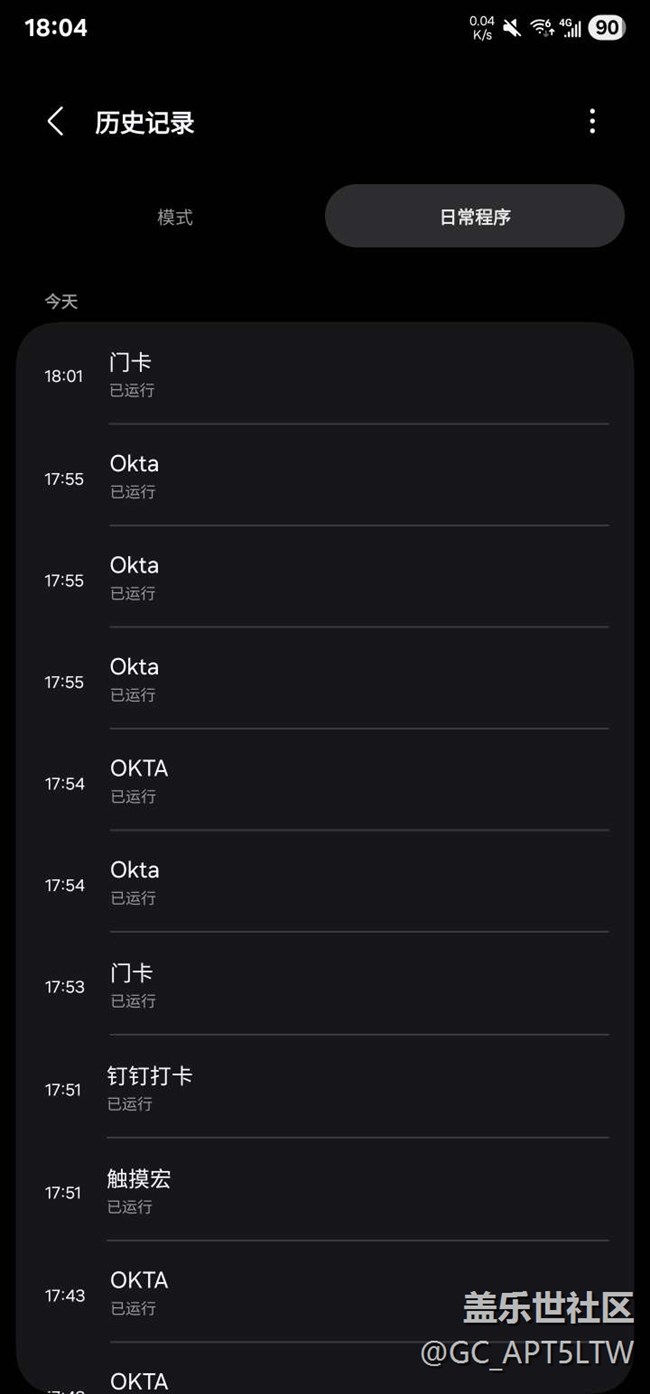View the 门卡 record from 17:53

pyautogui.click(x=325, y=985)
